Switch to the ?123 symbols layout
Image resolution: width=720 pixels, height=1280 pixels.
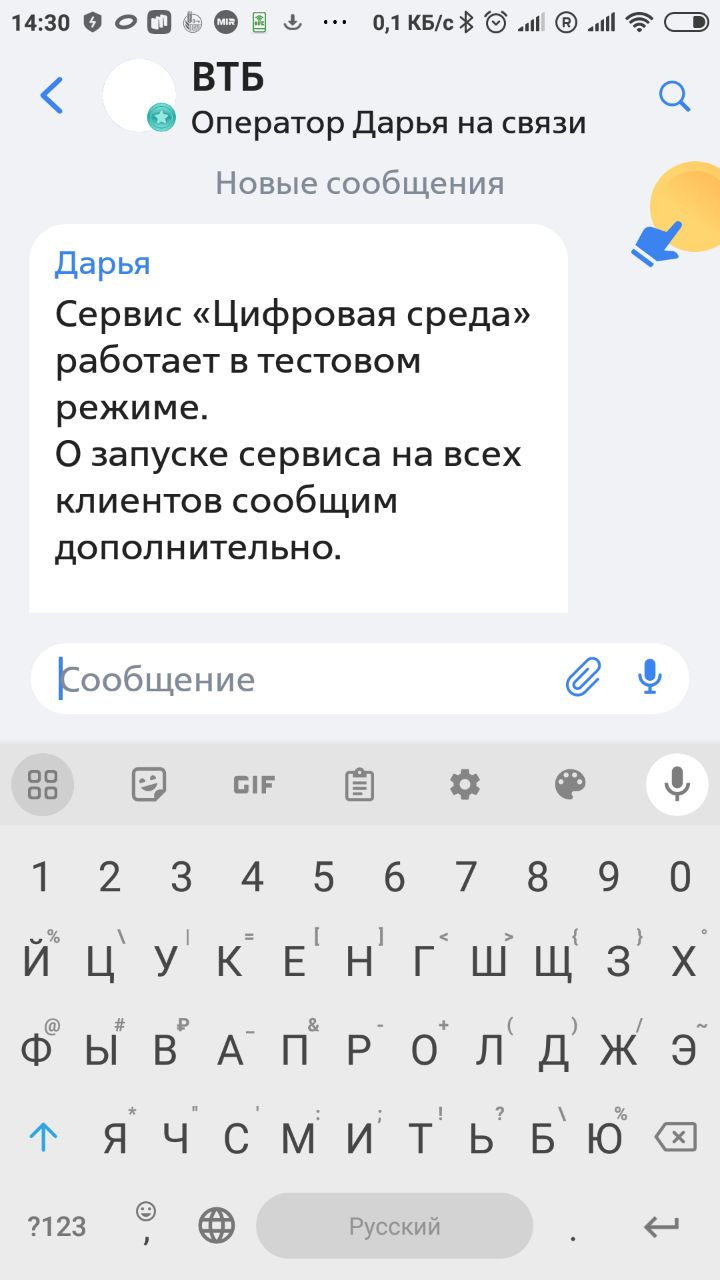56,1226
